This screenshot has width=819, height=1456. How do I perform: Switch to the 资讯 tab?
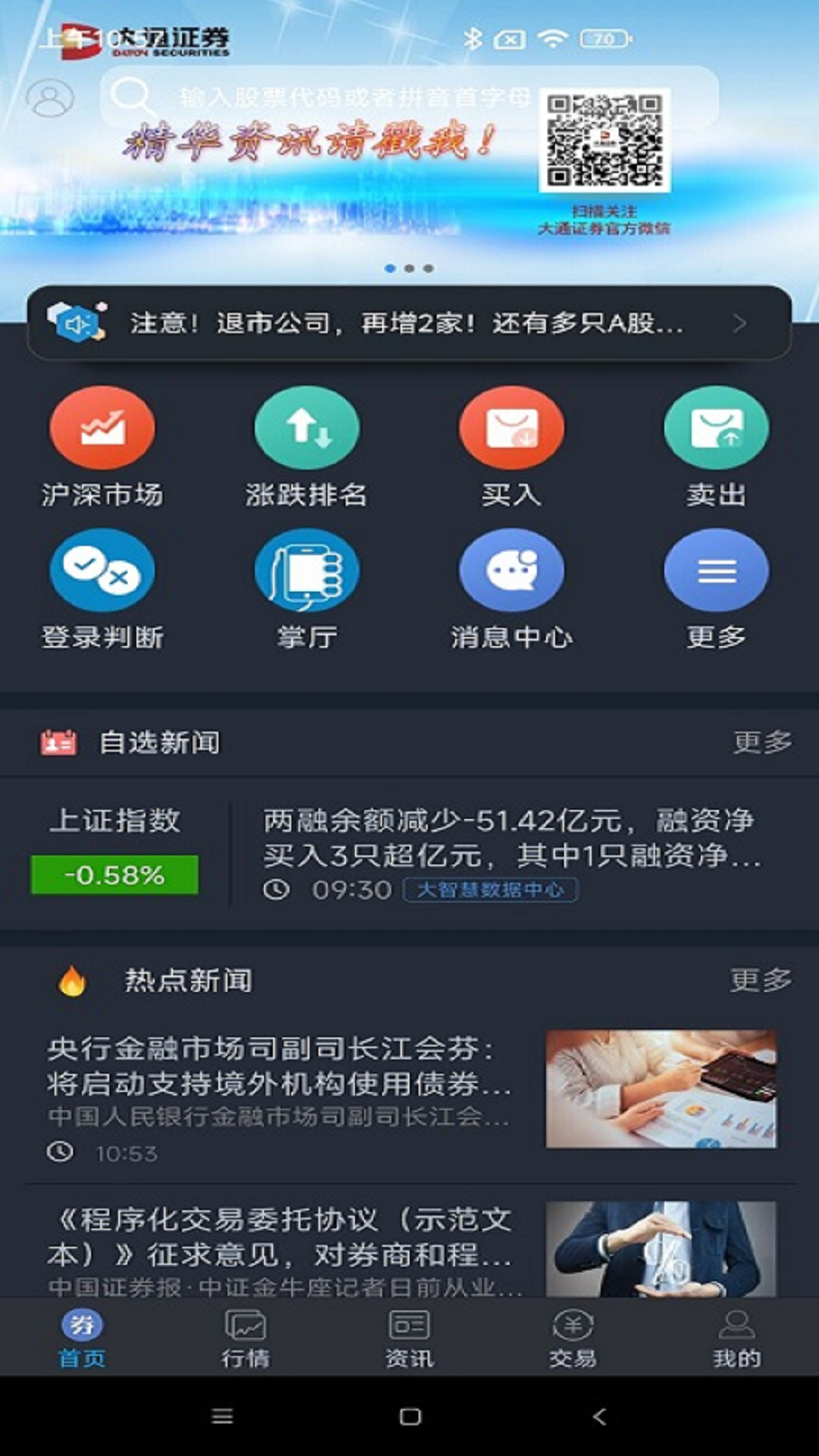409,1339
